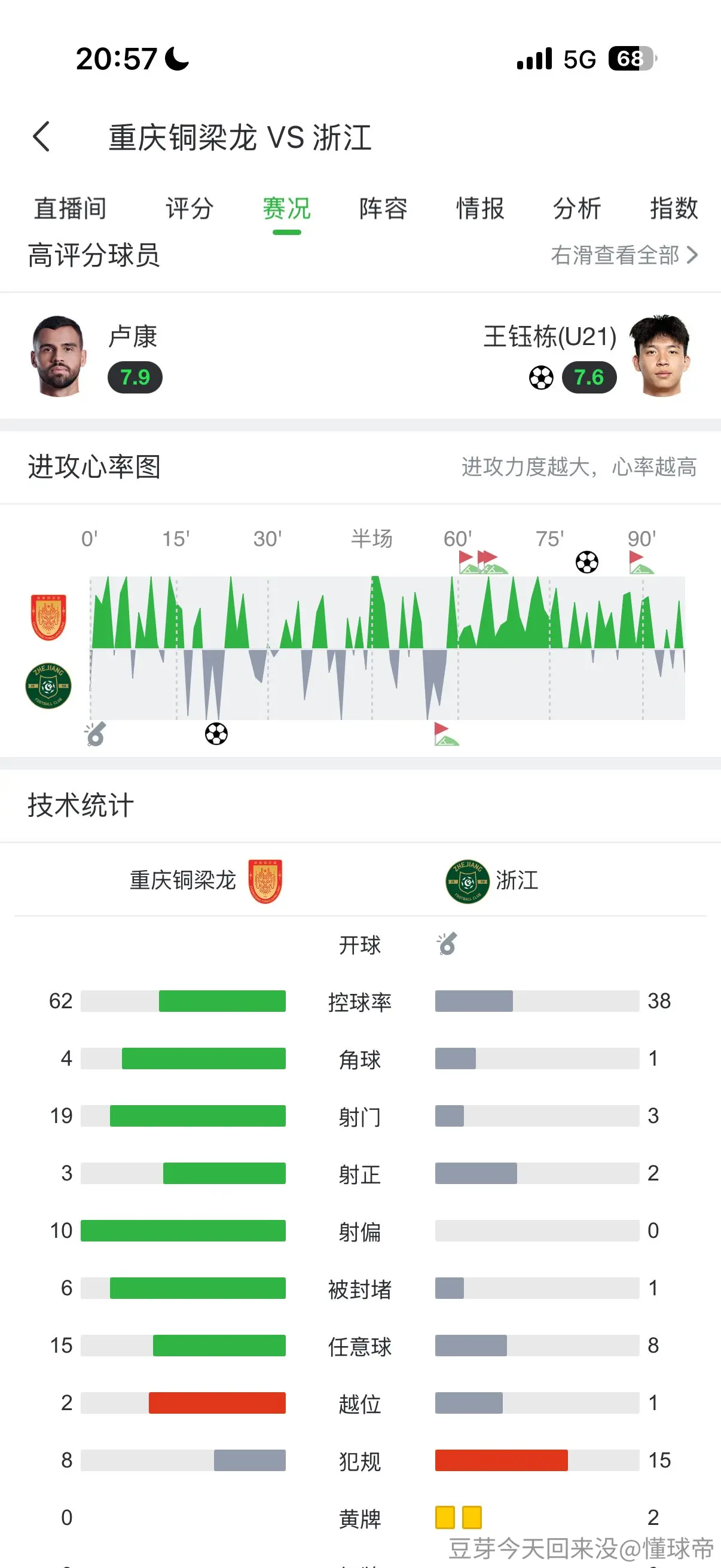Select the 赛况 tab
The width and height of the screenshot is (721, 1568).
coord(286,208)
